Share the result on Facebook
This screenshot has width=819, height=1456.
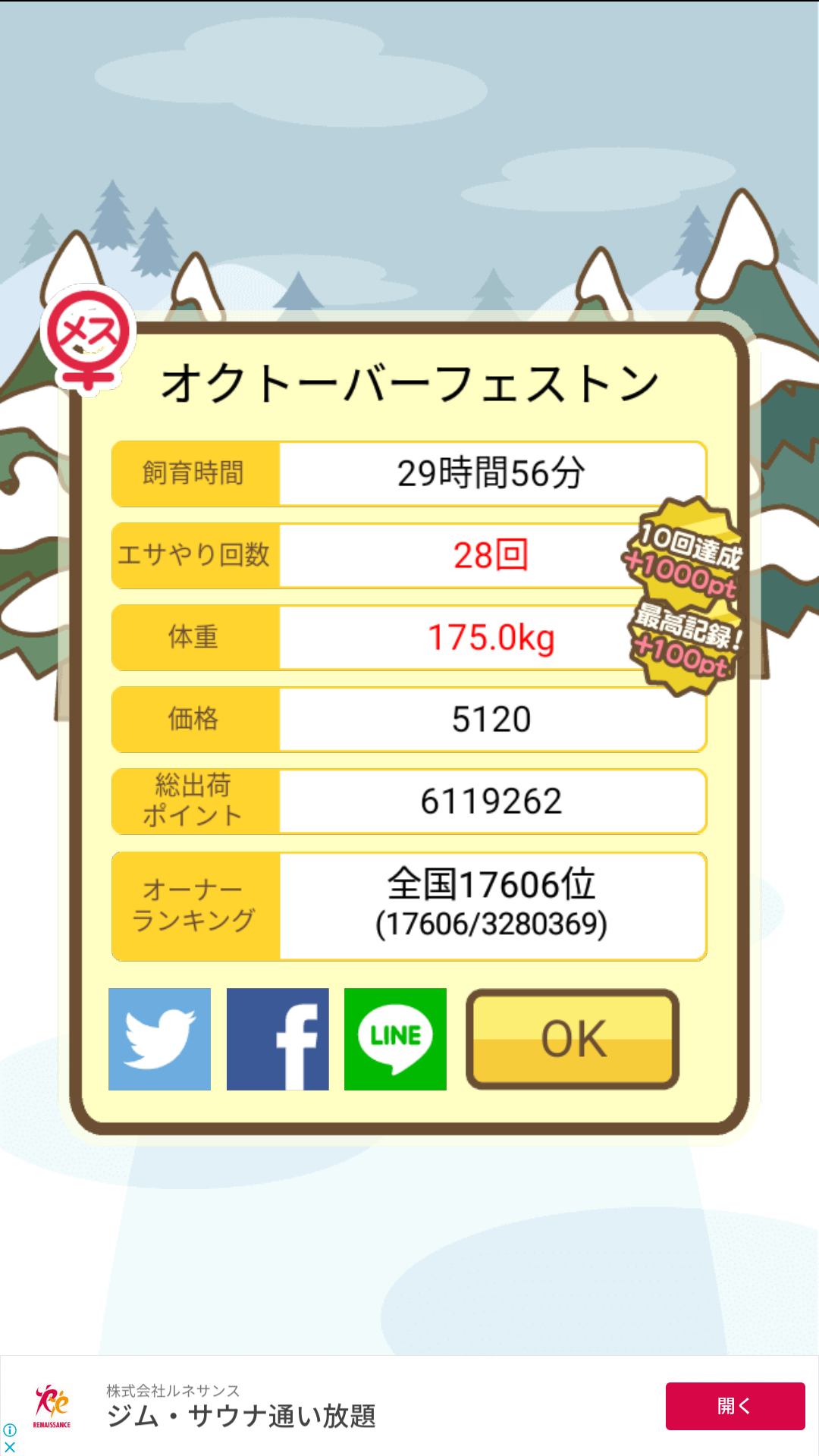[x=278, y=1039]
